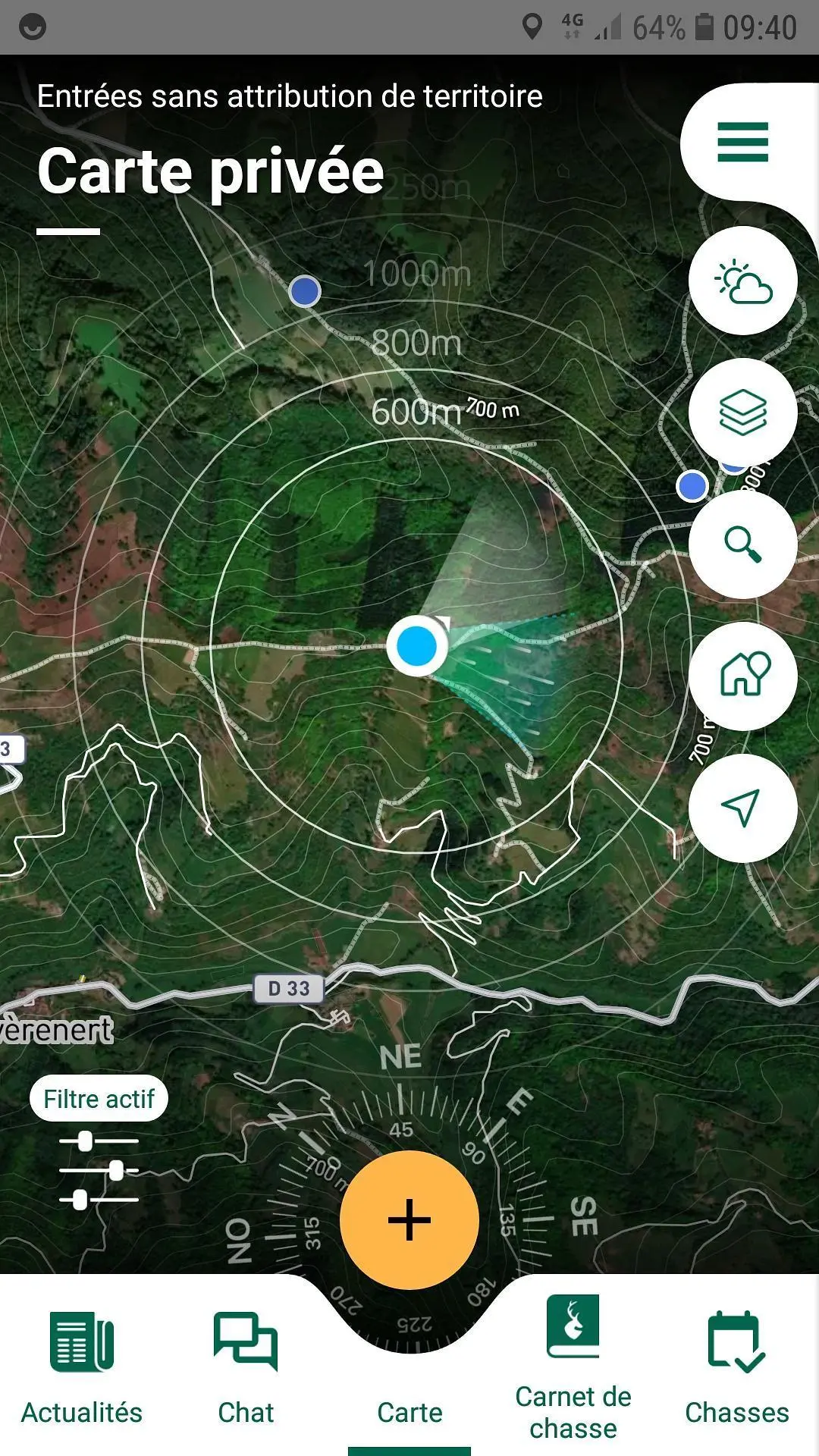Switch to the Chat tab

(x=246, y=1369)
